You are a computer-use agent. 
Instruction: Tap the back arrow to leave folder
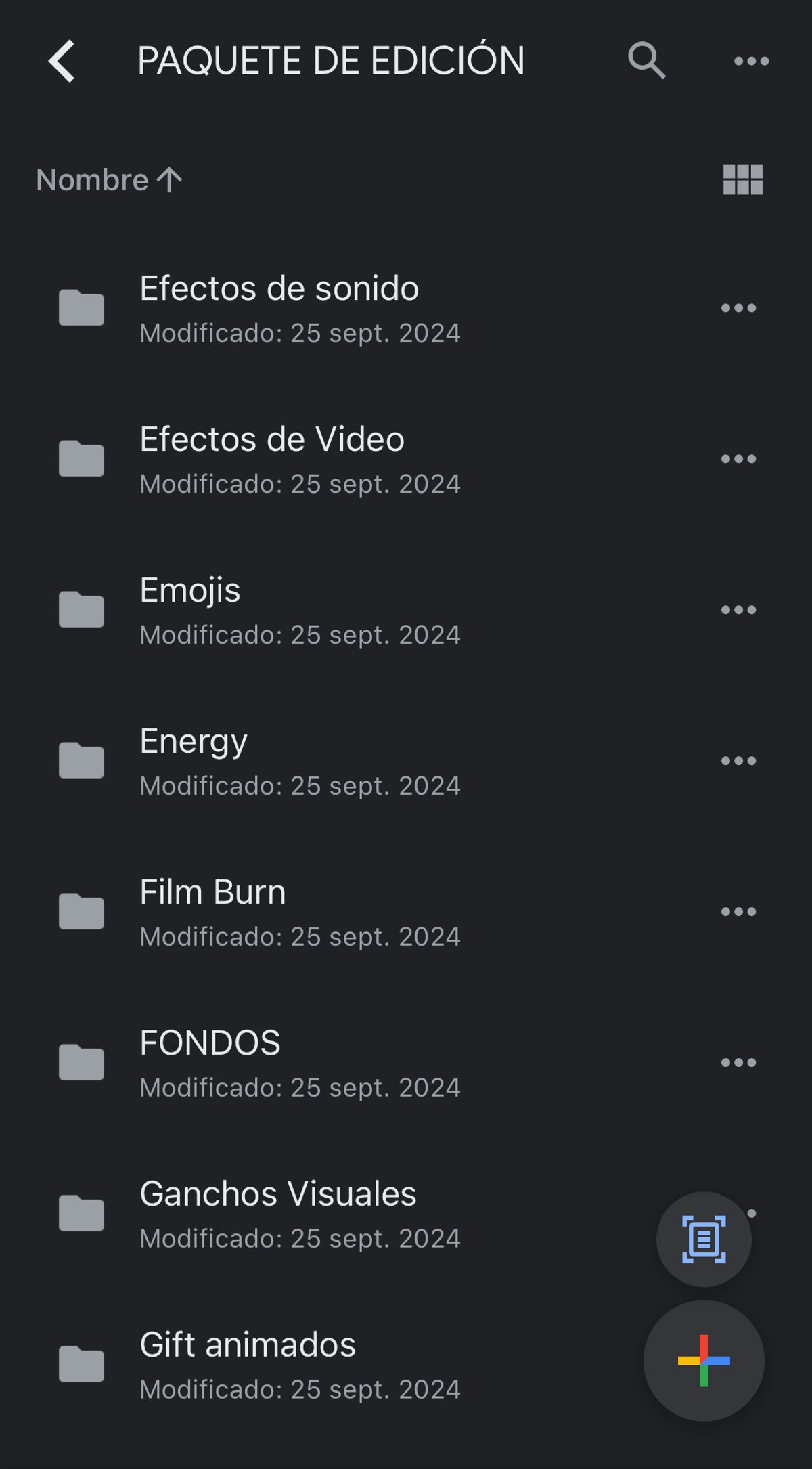[62, 60]
